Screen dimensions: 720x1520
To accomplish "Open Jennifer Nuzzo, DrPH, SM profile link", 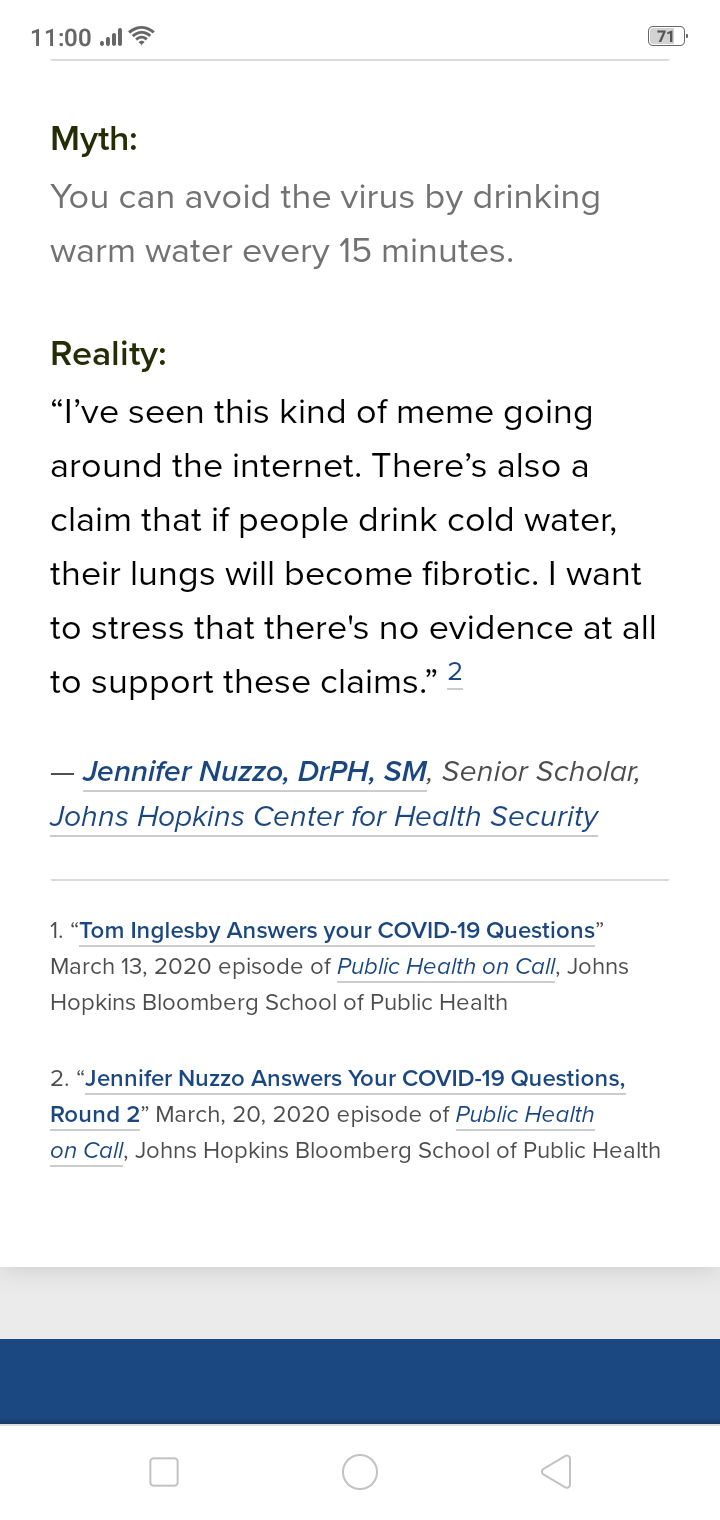I will click(255, 771).
